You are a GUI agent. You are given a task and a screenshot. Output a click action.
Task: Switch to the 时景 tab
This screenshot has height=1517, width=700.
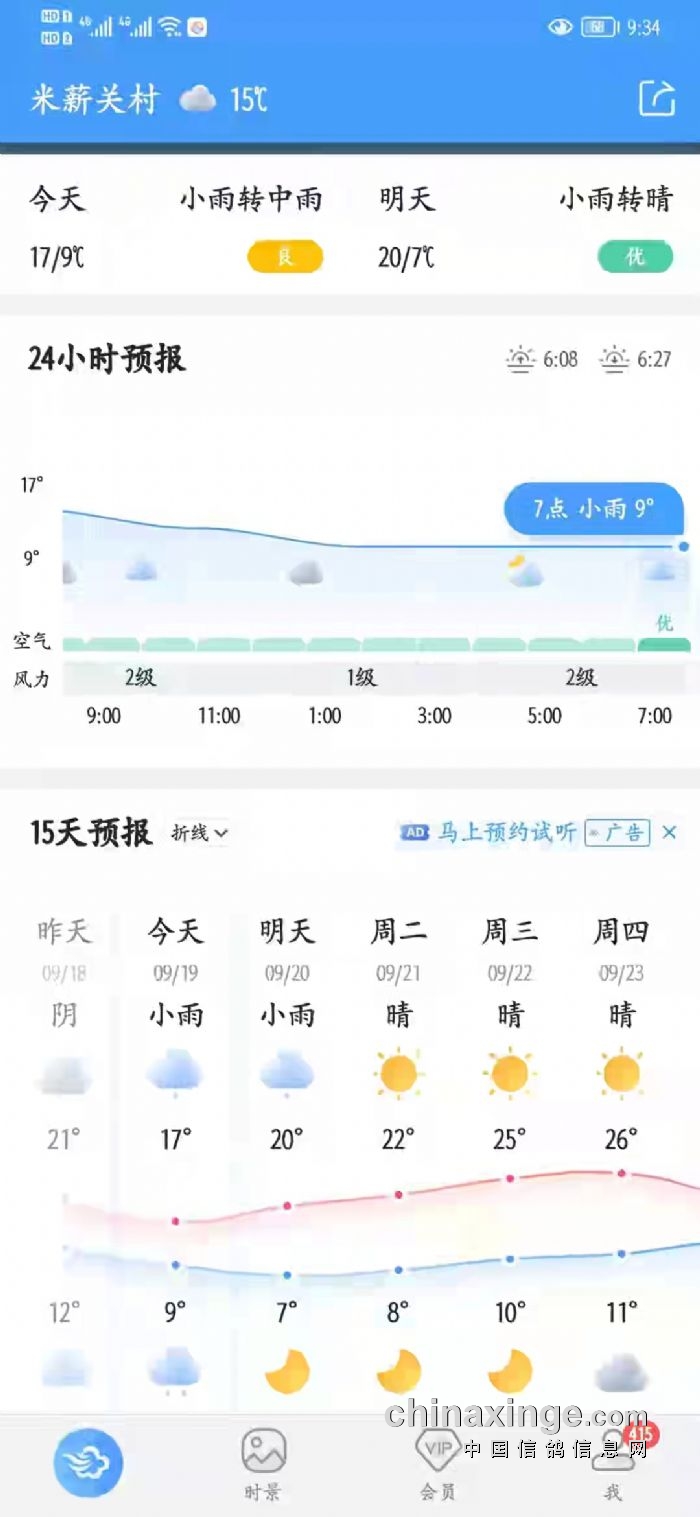263,1465
